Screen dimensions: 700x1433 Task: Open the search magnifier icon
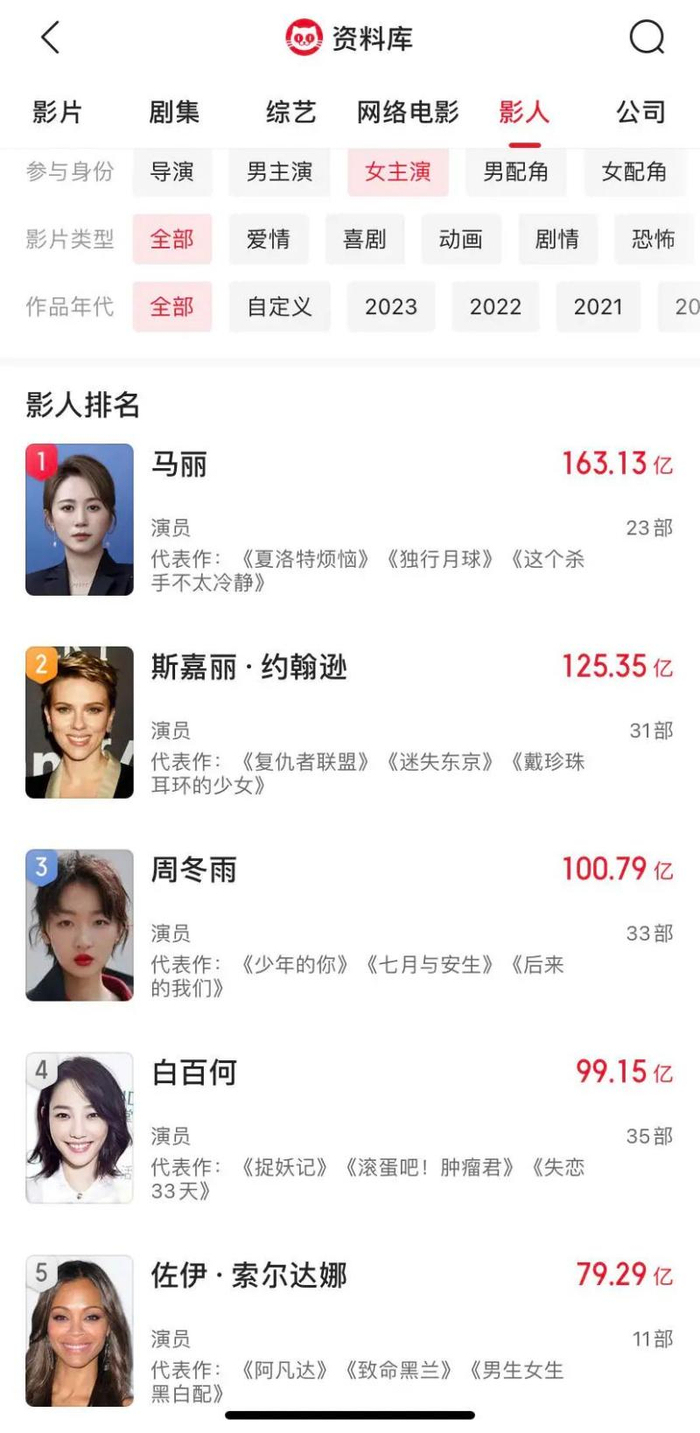646,38
